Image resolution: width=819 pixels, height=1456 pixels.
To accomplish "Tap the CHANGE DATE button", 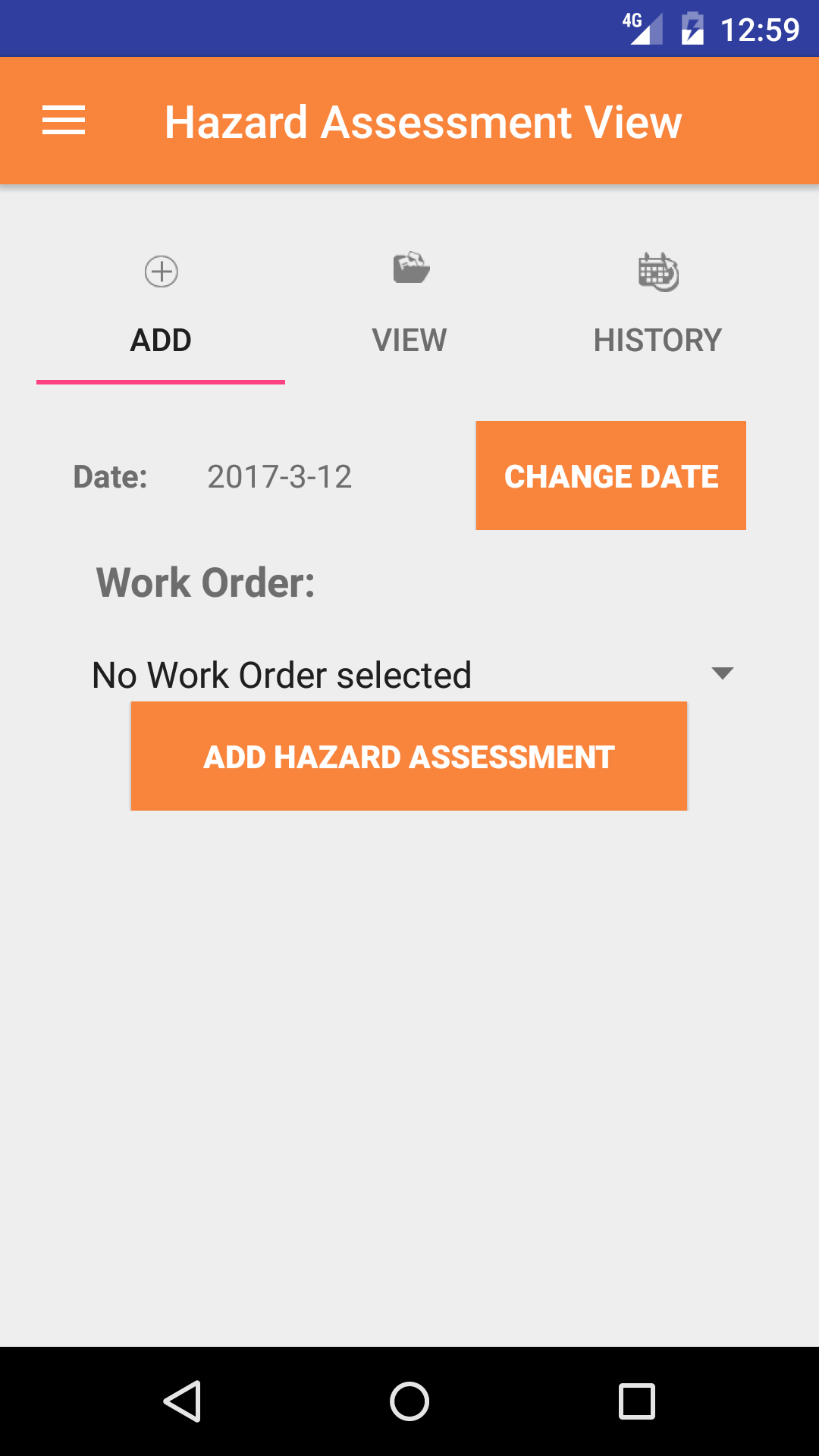I will tap(610, 475).
